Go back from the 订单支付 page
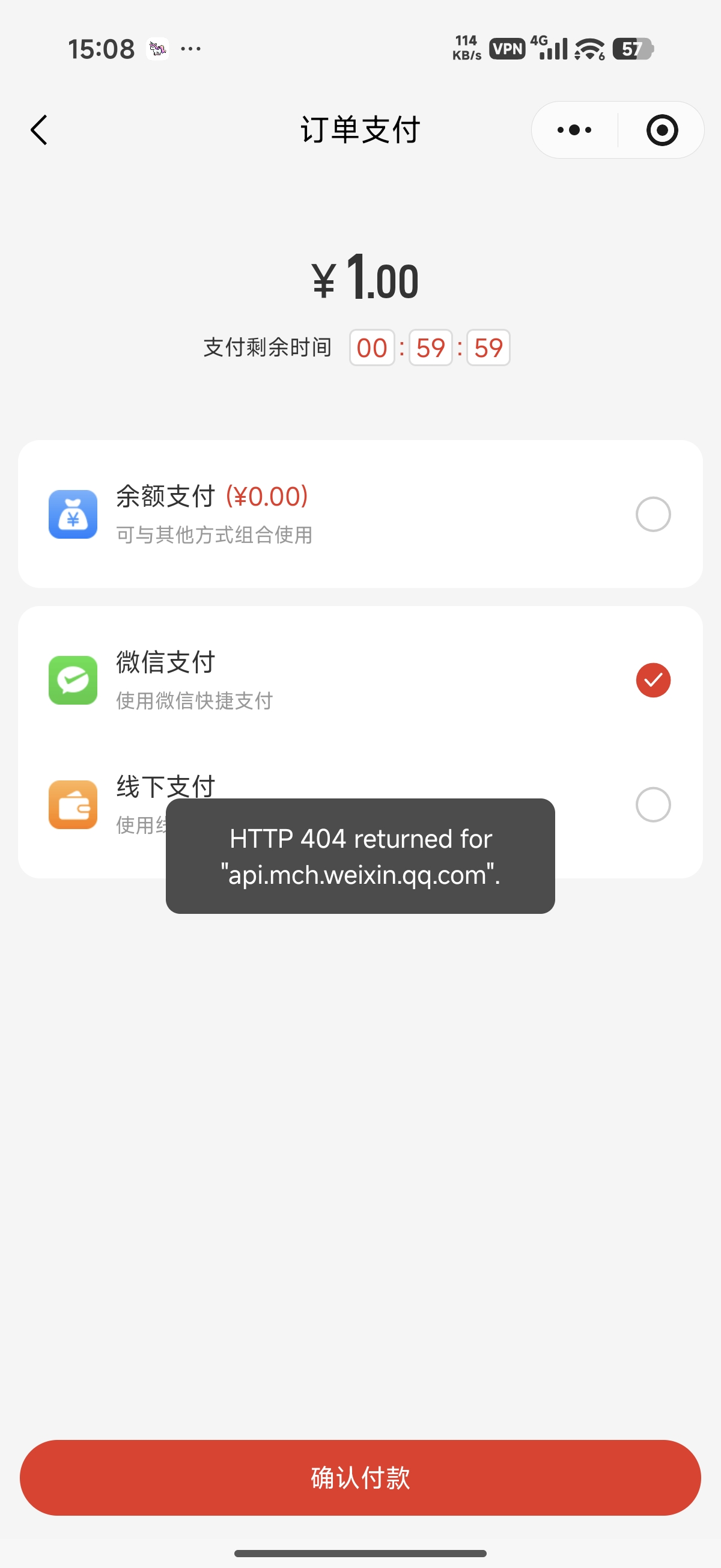This screenshot has width=721, height=1568. 39,130
